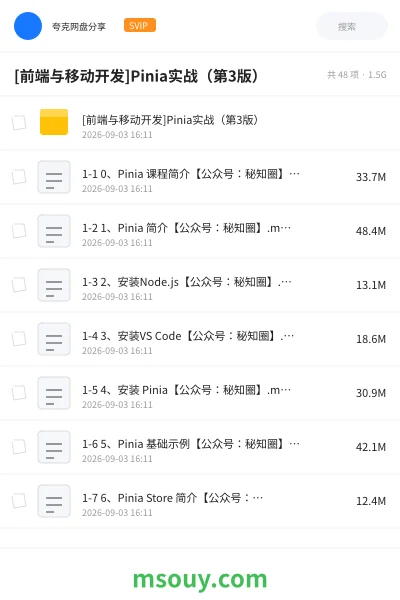This screenshot has width=400, height=600.
Task: Open file 1-4 安装VS Code
Action: point(200,339)
